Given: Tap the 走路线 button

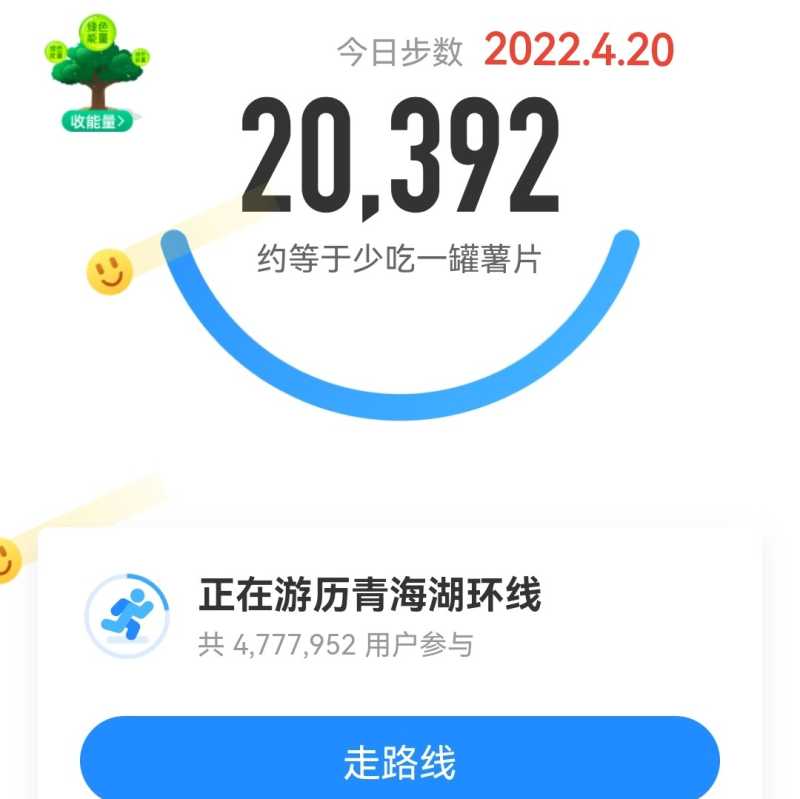Looking at the screenshot, I should coord(400,762).
